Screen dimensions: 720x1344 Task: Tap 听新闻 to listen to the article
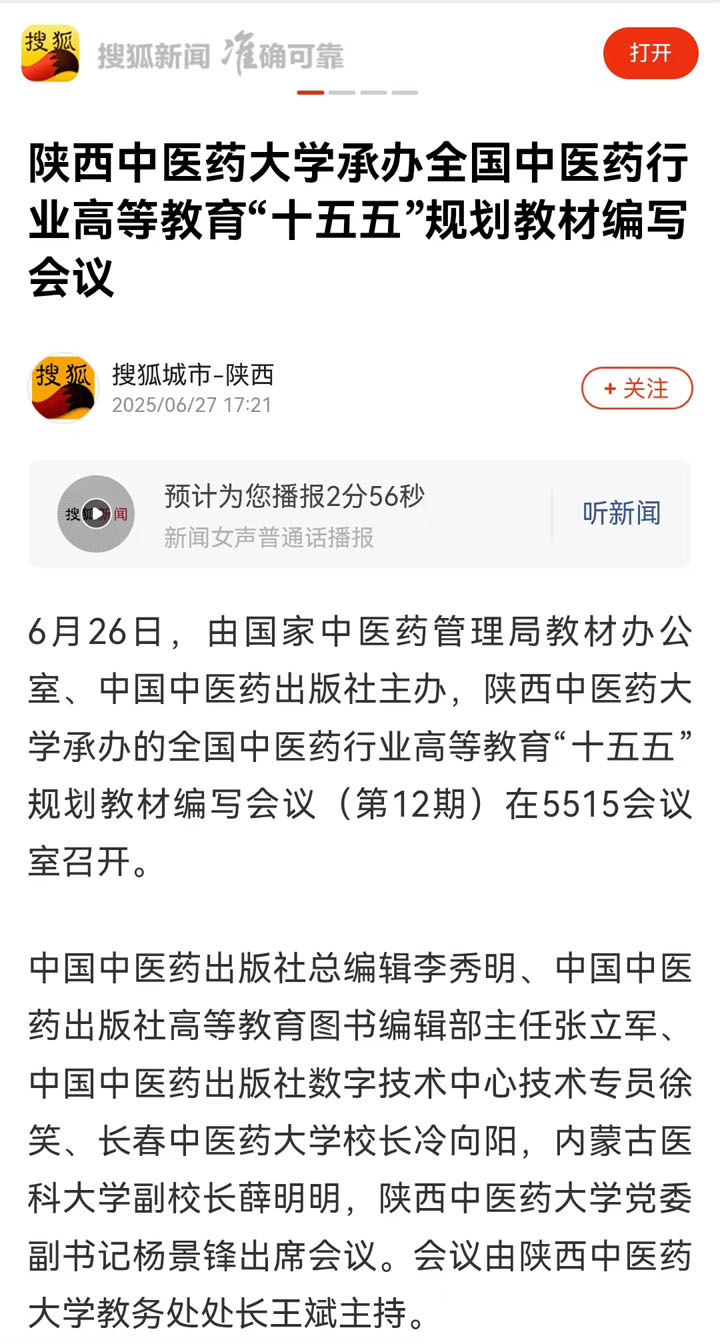coord(621,514)
